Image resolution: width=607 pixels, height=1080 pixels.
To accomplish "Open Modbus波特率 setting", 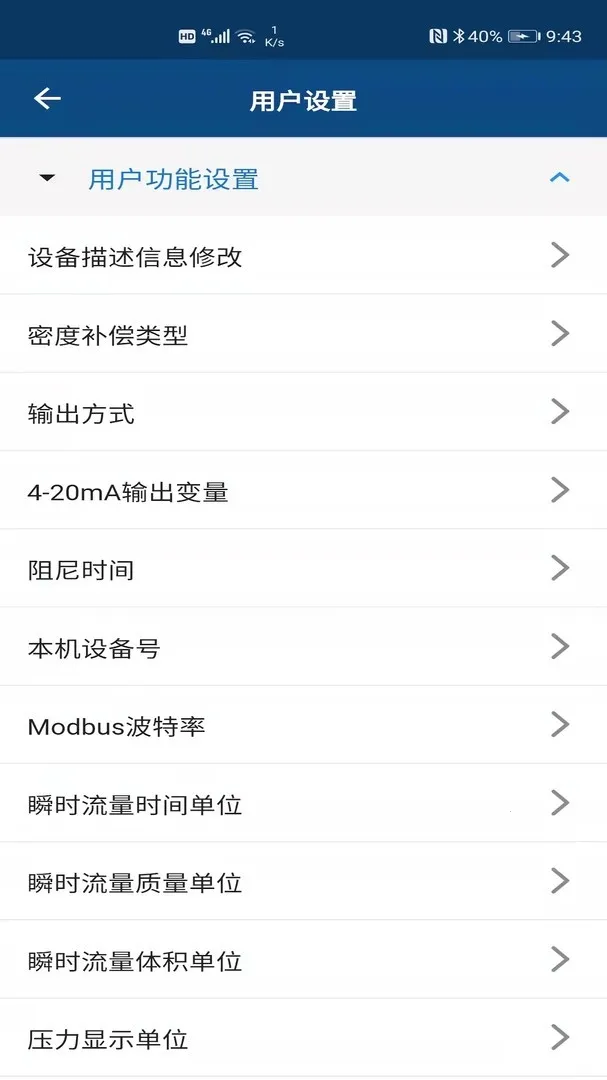I will pyautogui.click(x=303, y=725).
